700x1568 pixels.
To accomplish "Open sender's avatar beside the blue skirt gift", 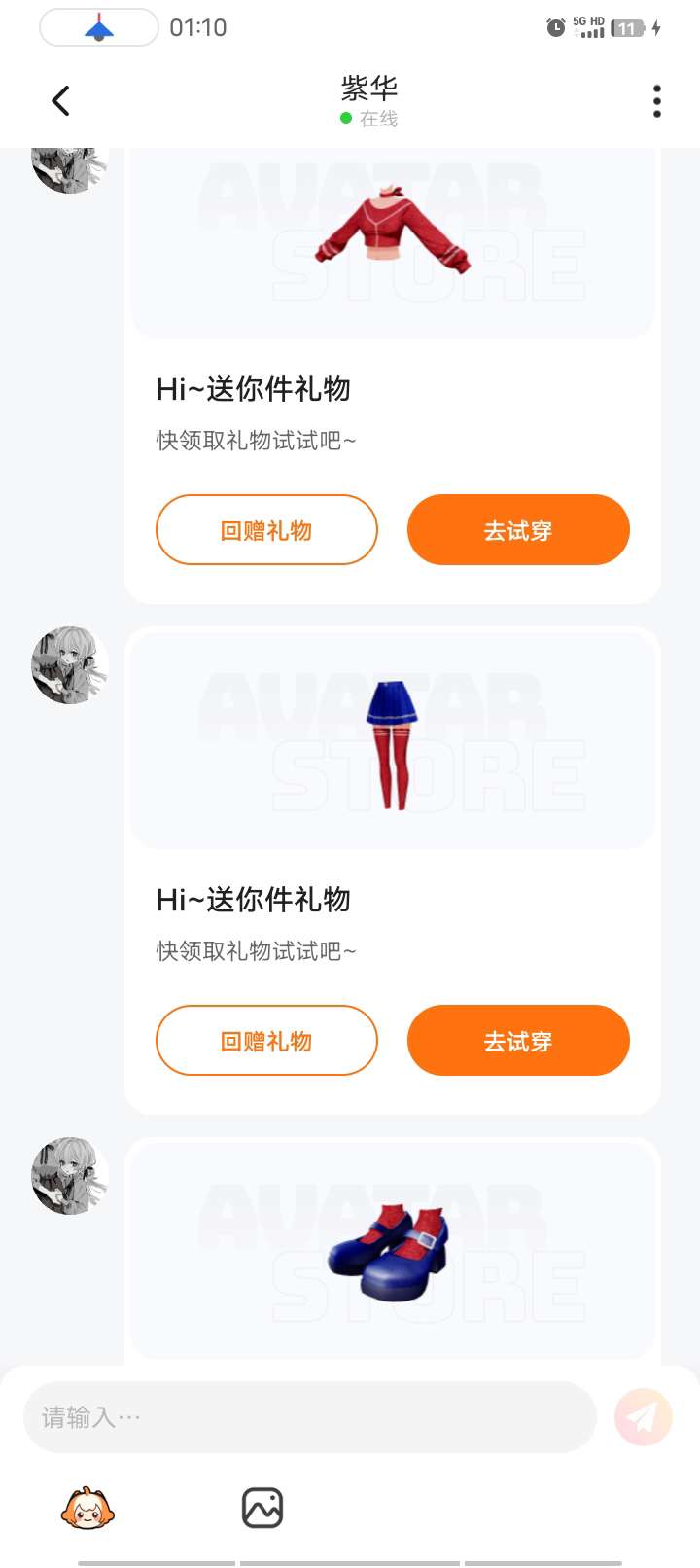I will (x=69, y=665).
